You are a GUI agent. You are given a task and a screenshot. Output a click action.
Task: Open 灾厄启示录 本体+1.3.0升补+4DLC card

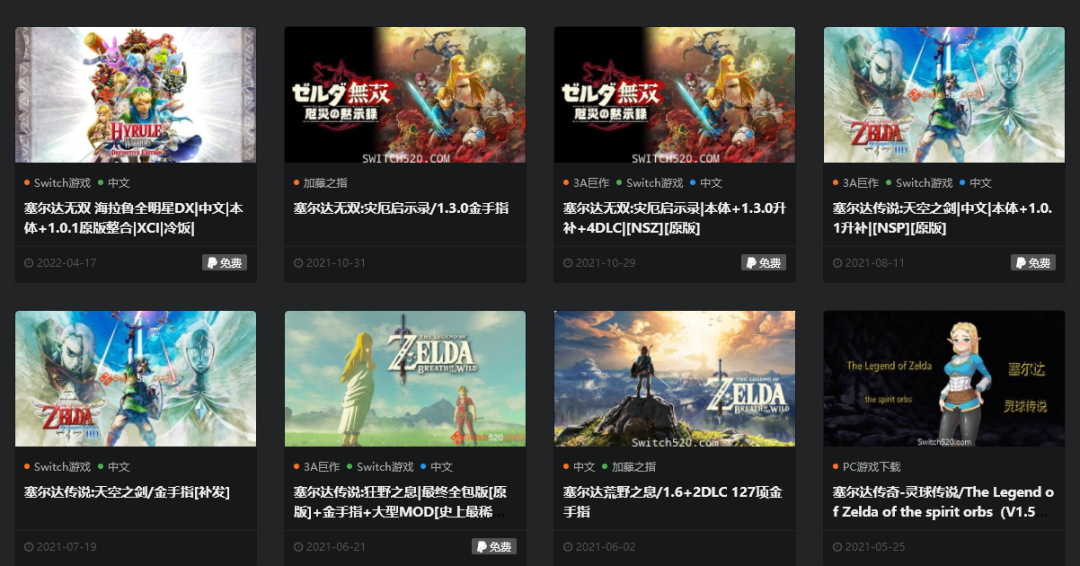(x=673, y=218)
